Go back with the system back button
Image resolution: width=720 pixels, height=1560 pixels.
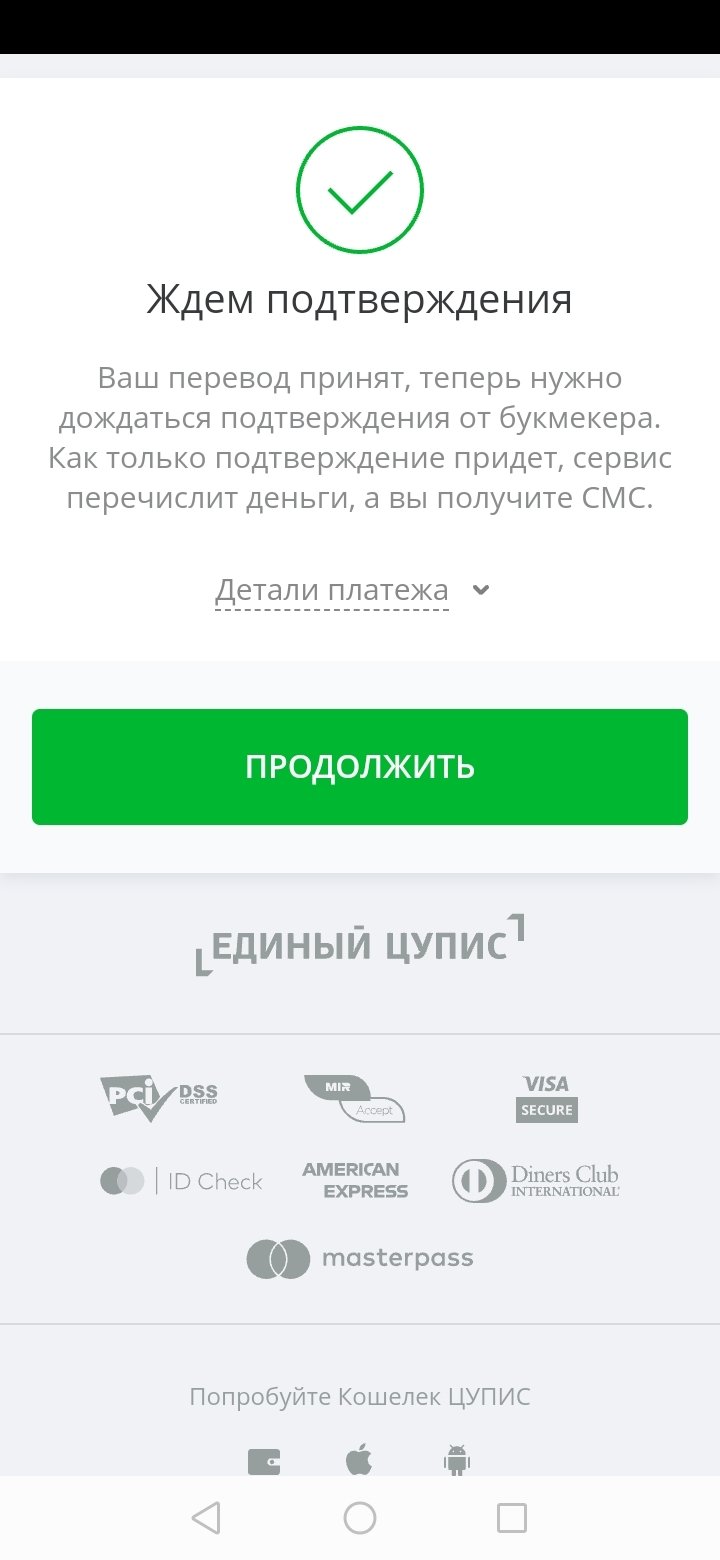[206, 1518]
